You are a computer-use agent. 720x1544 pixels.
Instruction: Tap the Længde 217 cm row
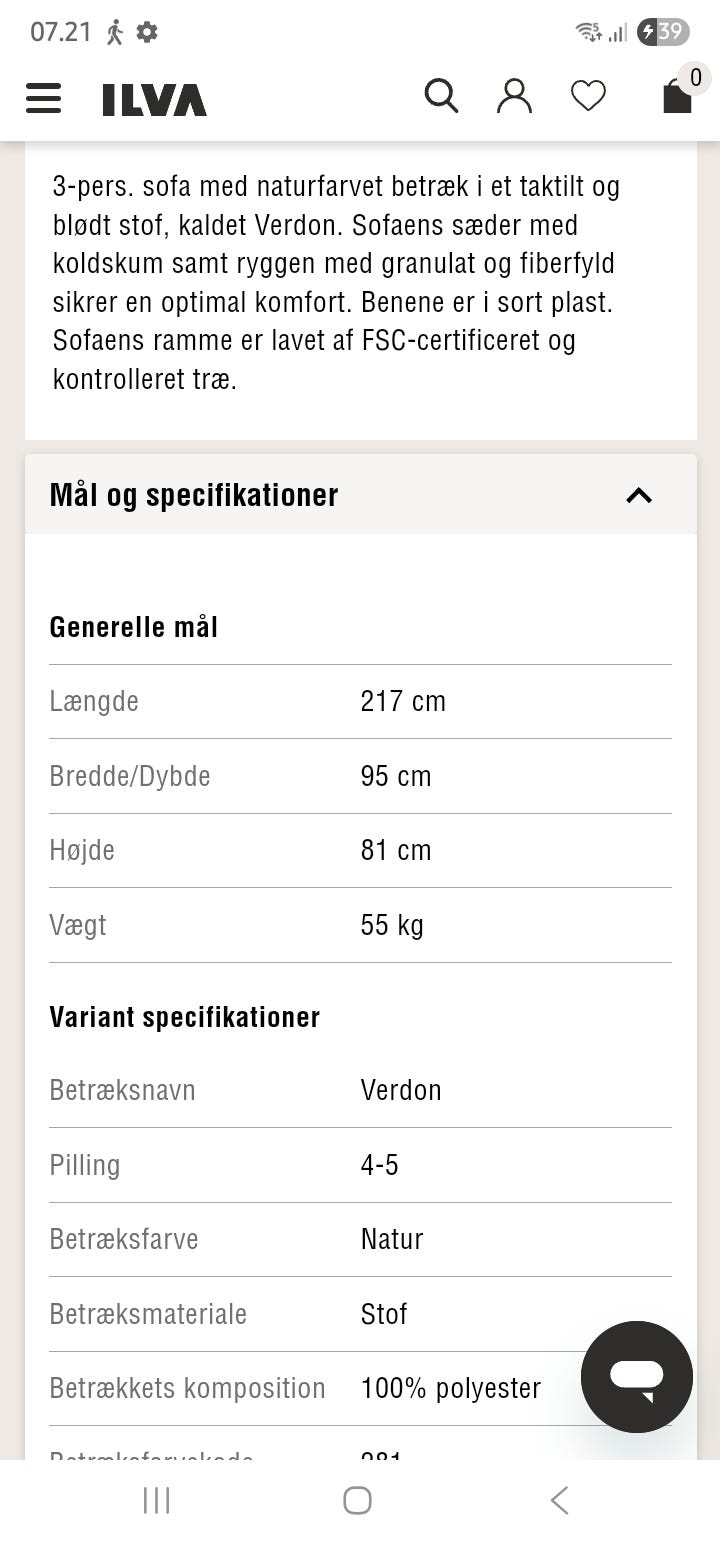360,701
